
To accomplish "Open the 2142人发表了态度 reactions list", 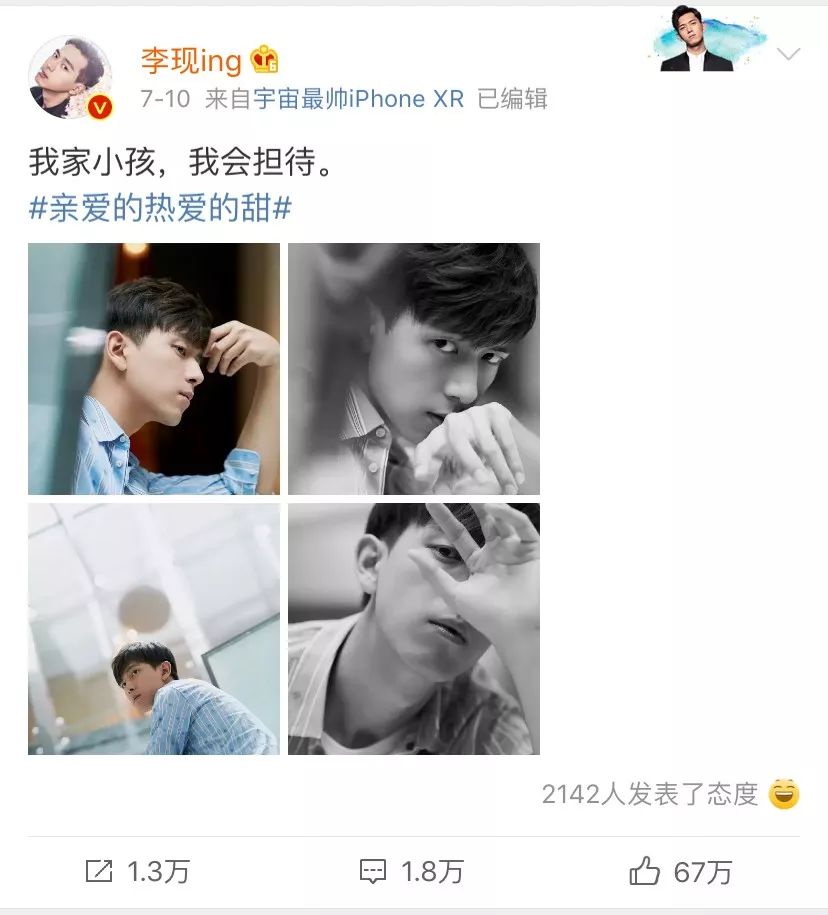I will pos(650,794).
